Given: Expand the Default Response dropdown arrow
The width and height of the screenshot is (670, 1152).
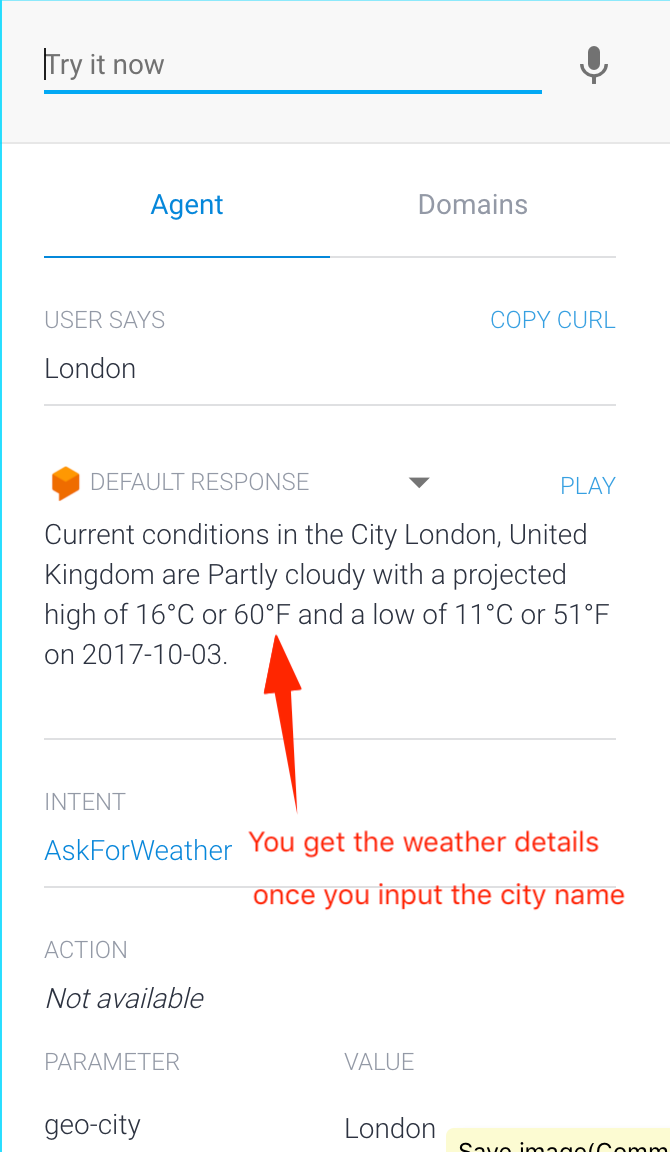Looking at the screenshot, I should pos(419,483).
